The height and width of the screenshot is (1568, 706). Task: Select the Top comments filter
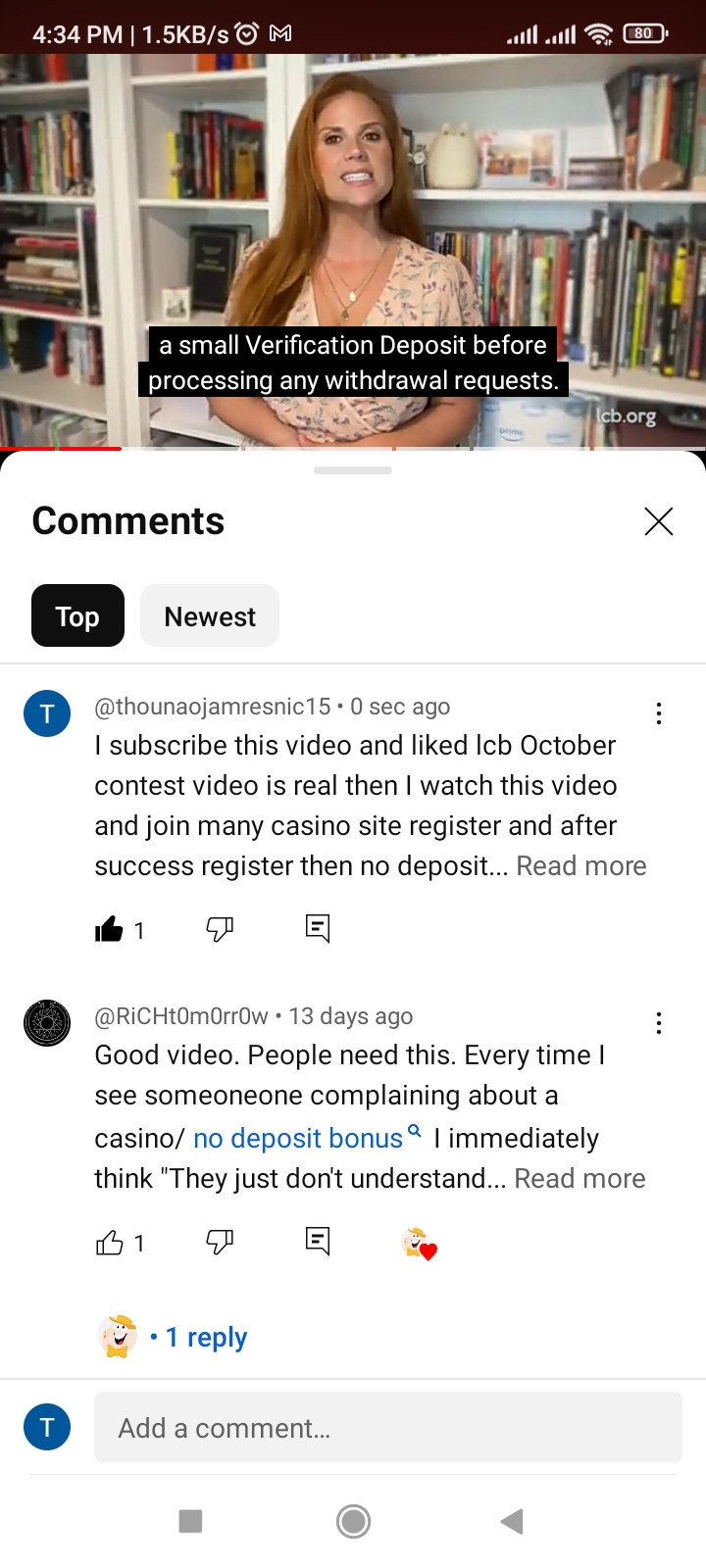coord(77,616)
